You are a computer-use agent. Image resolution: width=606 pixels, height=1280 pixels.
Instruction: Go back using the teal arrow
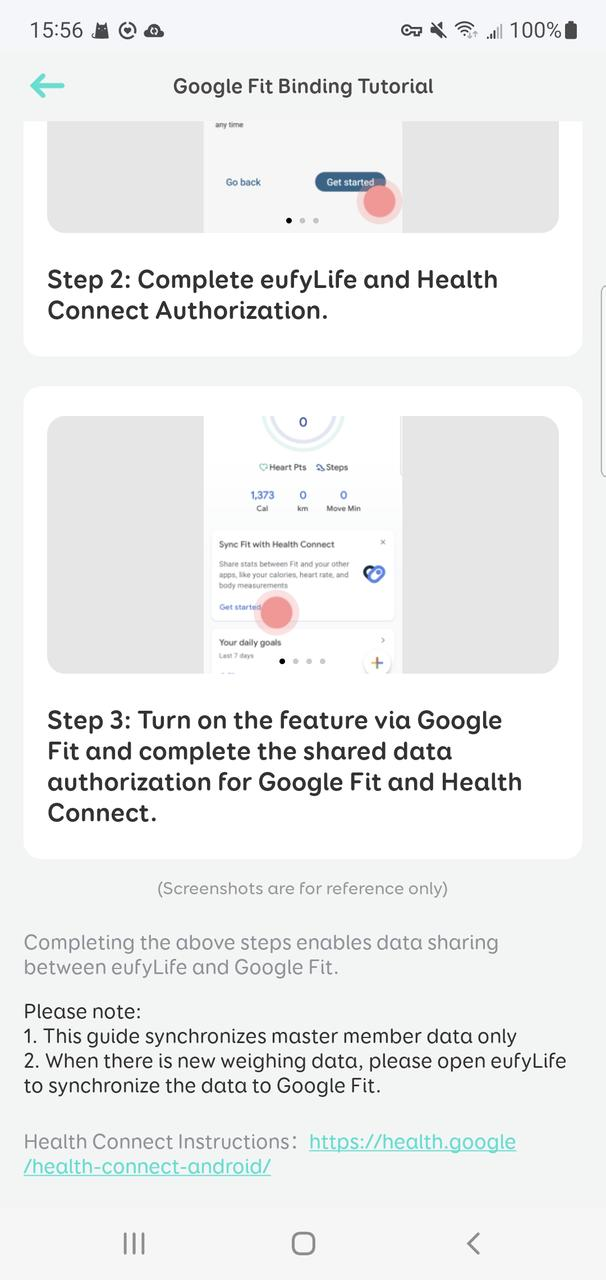click(x=47, y=86)
